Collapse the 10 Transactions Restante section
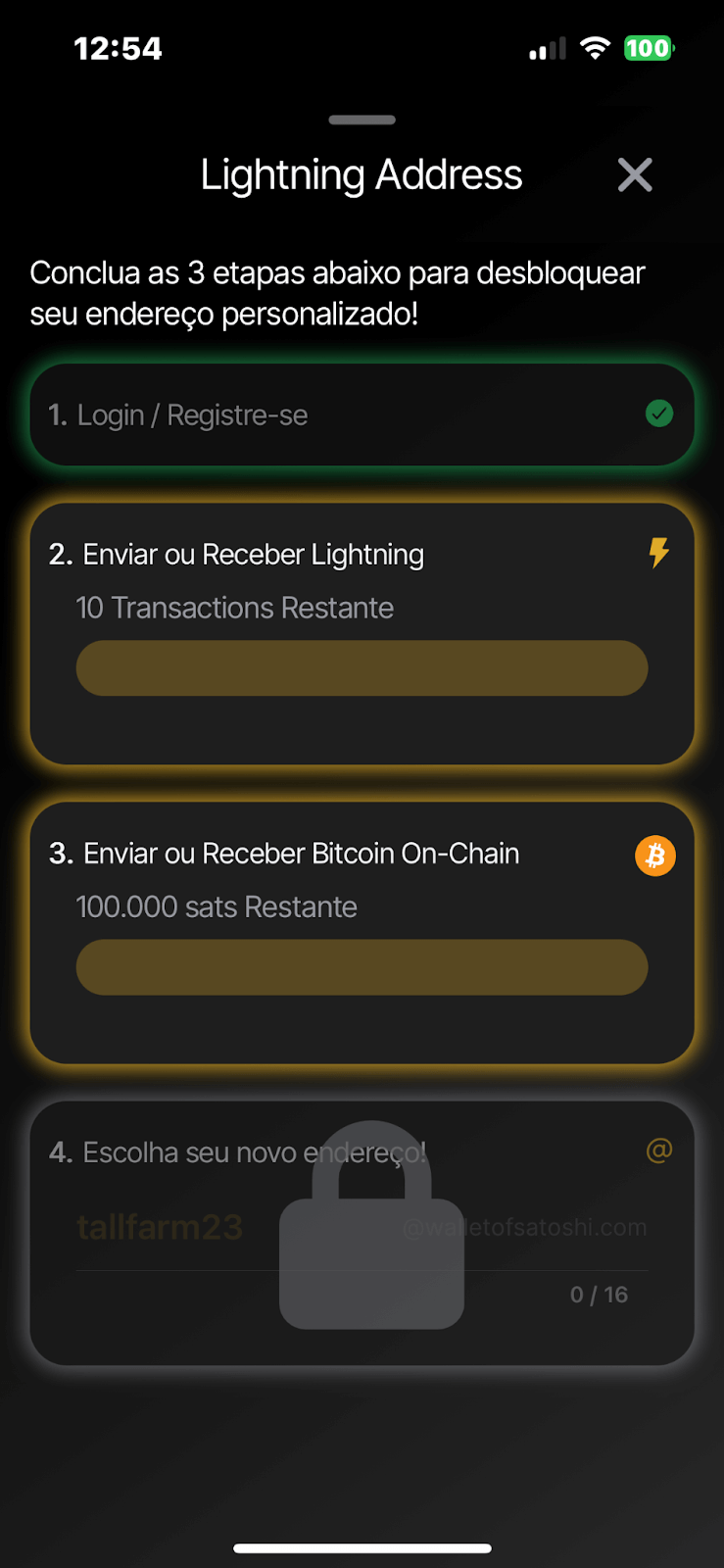Screen dimensions: 724x1568 click(x=234, y=608)
